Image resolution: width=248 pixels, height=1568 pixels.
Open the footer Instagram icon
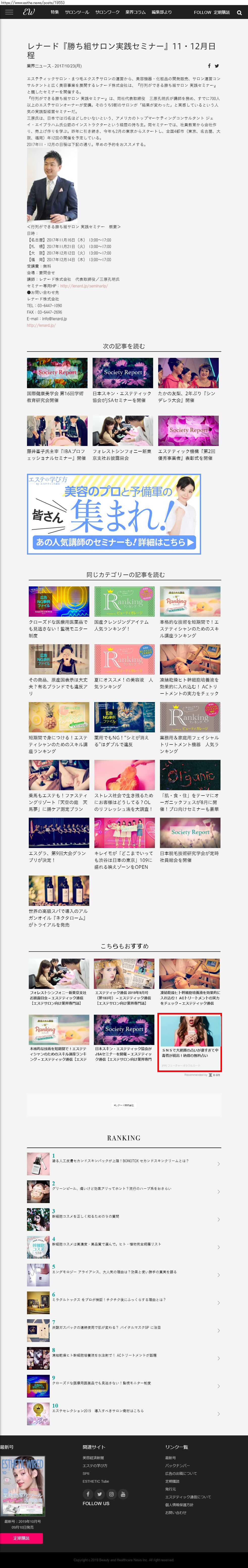[111, 1494]
